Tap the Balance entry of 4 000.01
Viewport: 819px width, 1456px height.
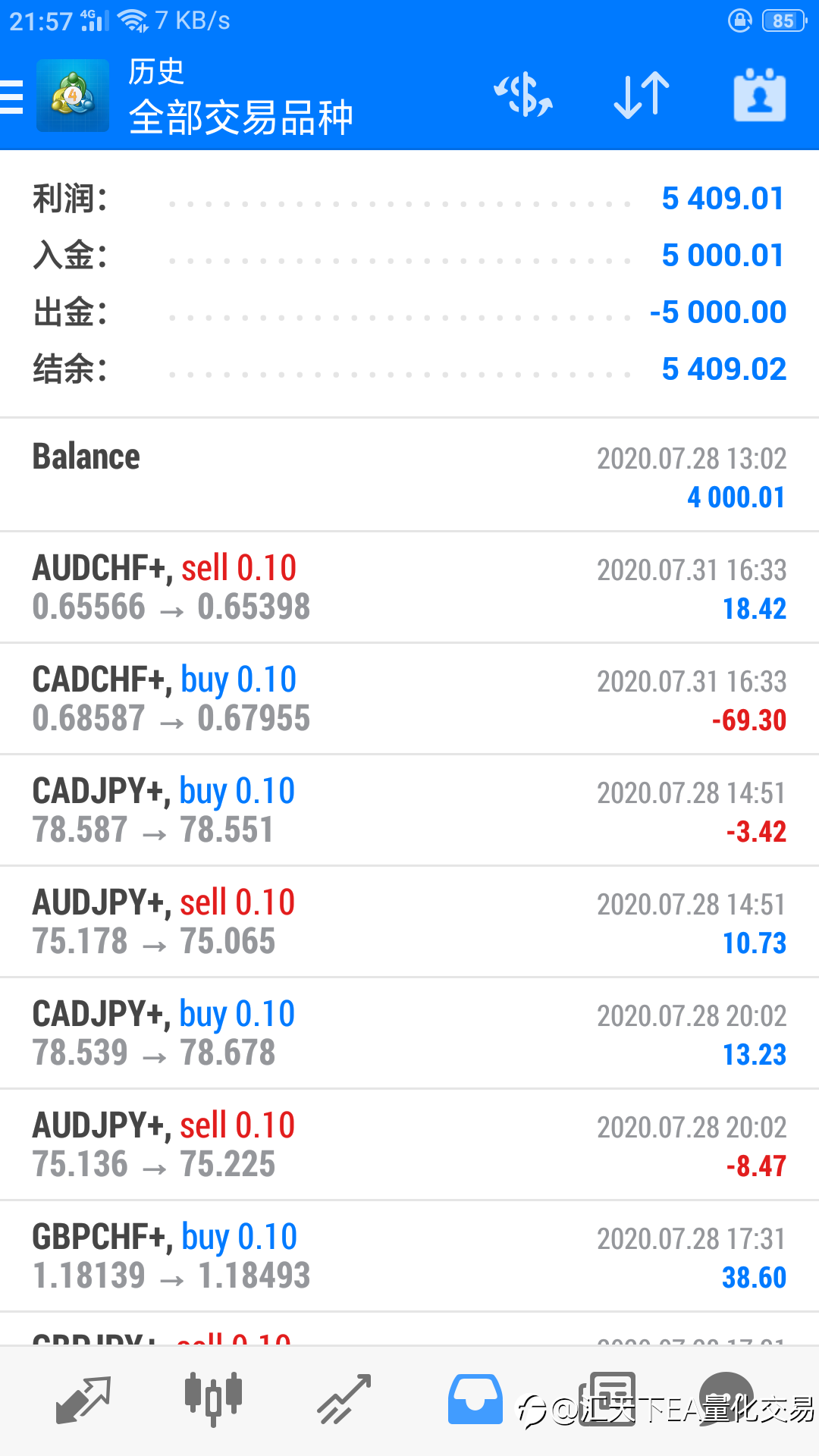coord(409,475)
